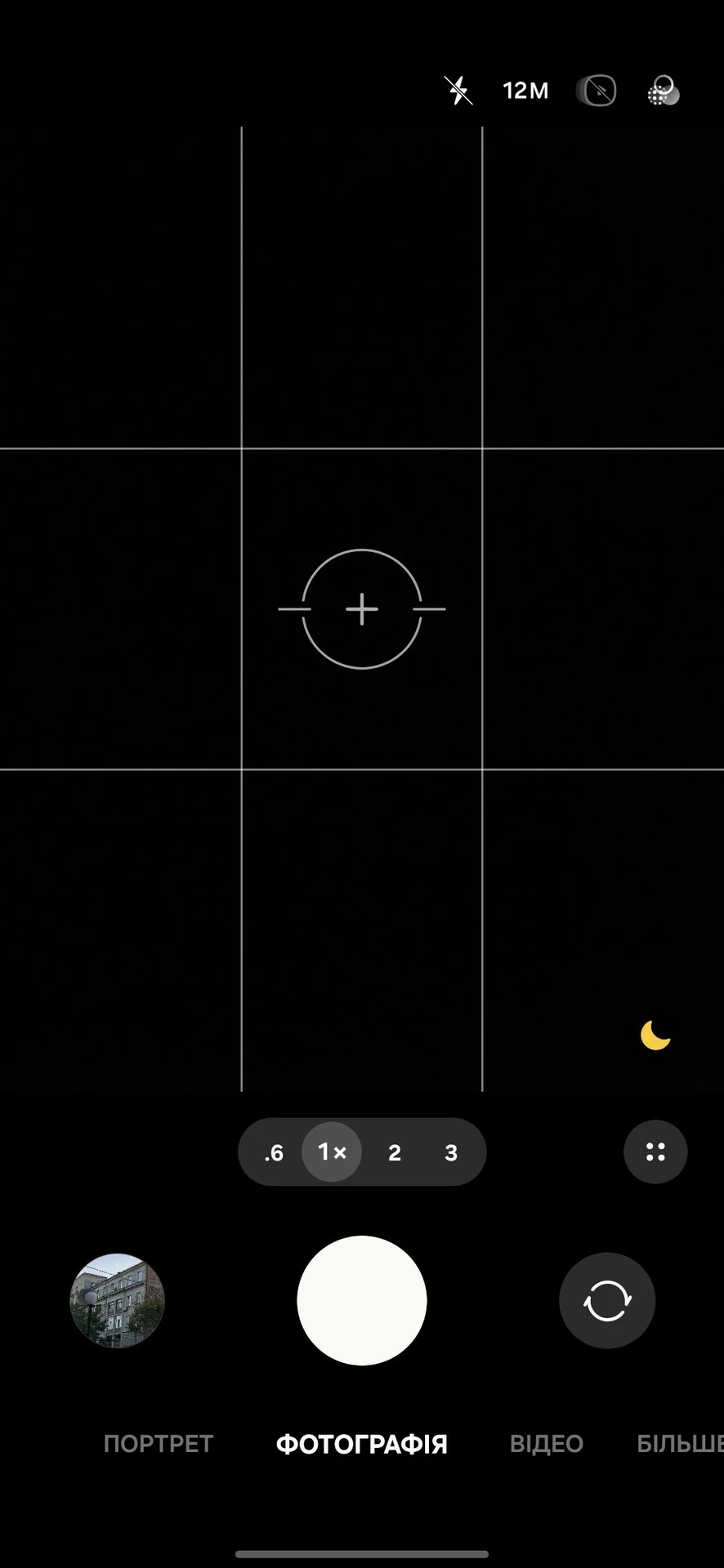Toggle the motion photo icon
Image resolution: width=724 pixels, height=1568 pixels.
pos(596,91)
